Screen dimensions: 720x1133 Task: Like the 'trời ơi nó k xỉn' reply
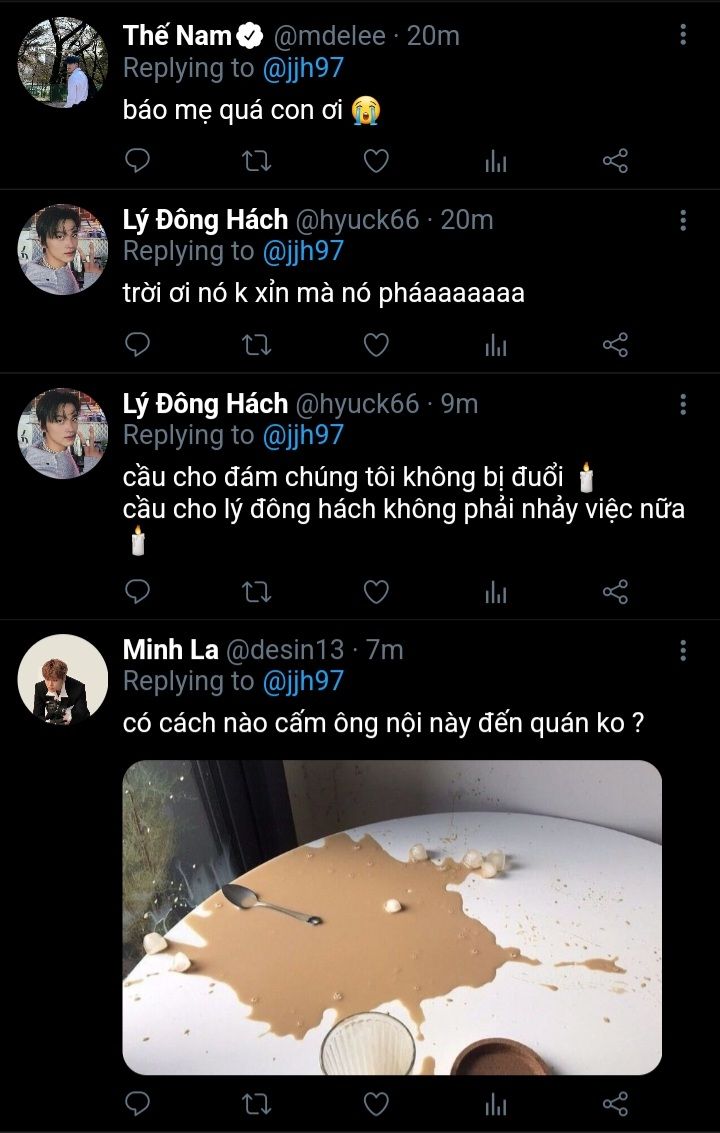point(375,345)
